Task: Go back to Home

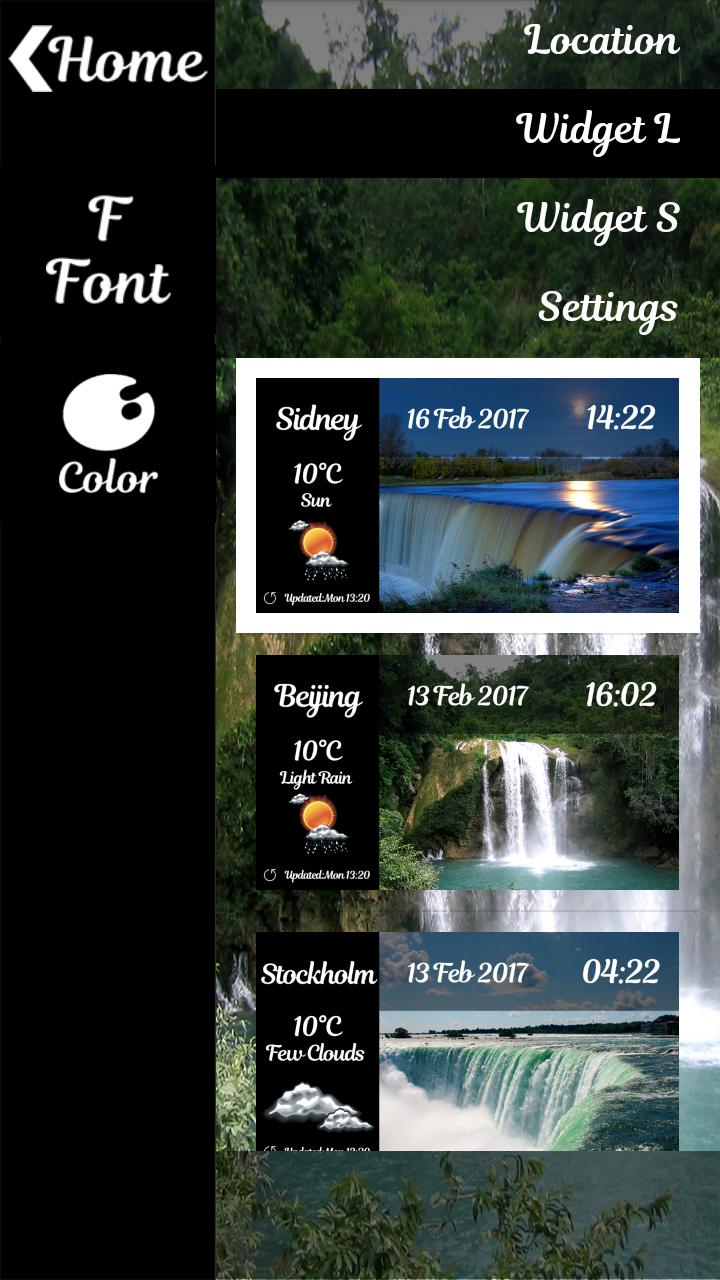Action: [107, 58]
